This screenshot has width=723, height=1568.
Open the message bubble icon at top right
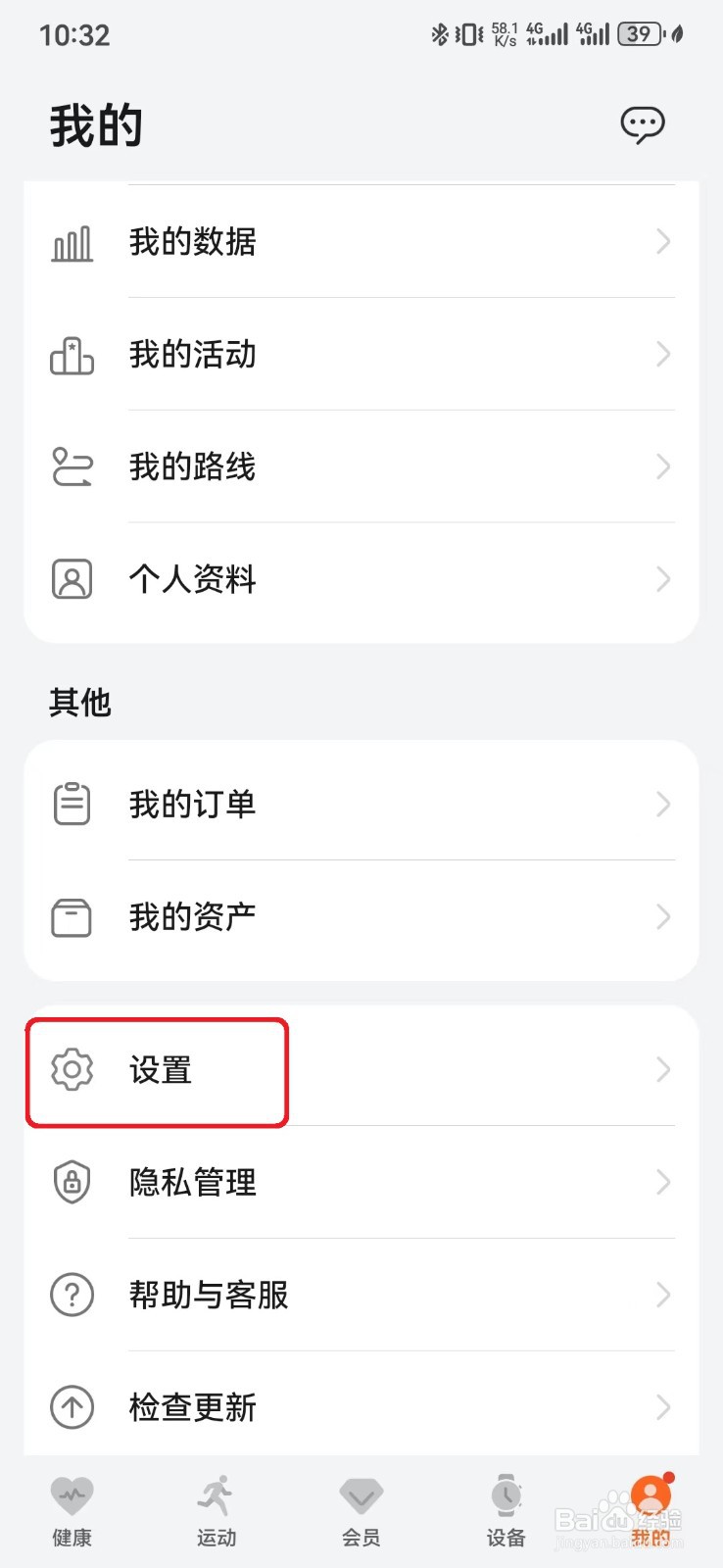pyautogui.click(x=644, y=123)
